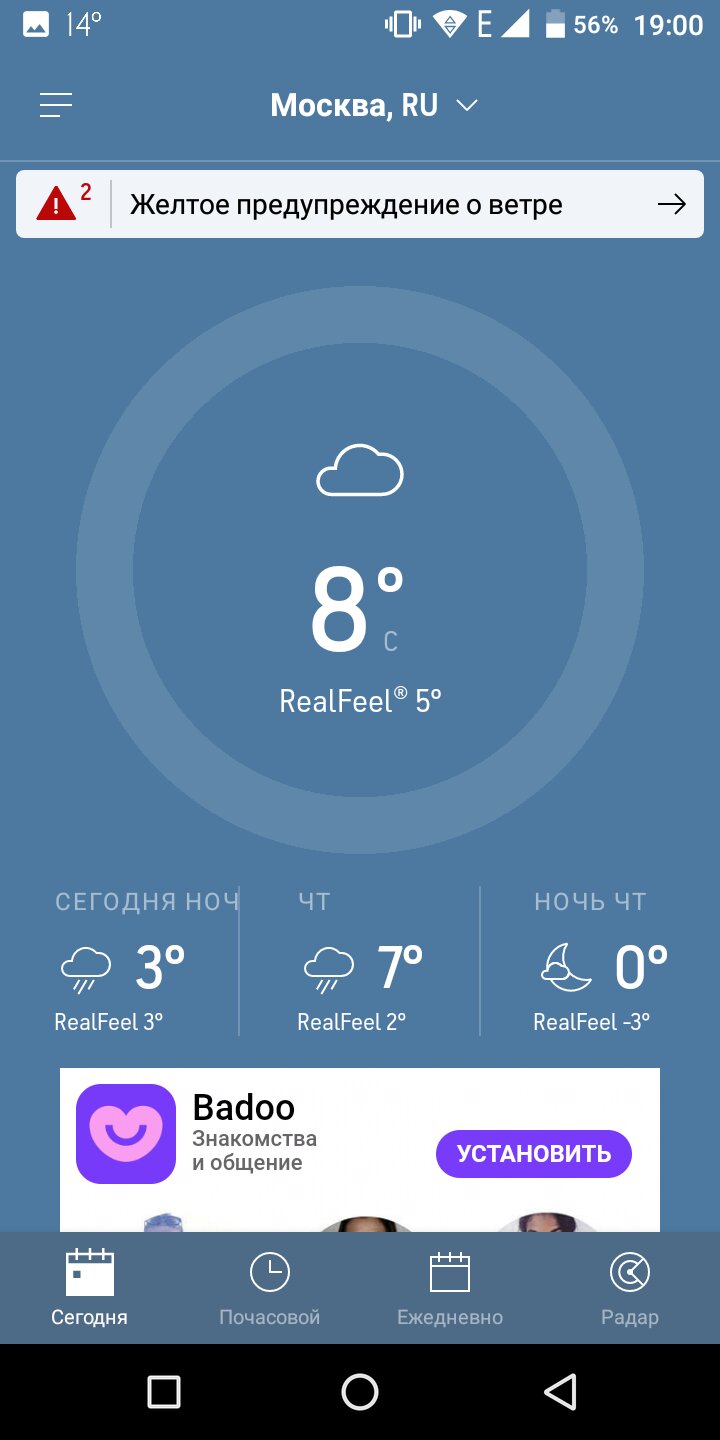Open the ЧТ daytime forecast card
This screenshot has height=1440, width=720.
pos(360,961)
